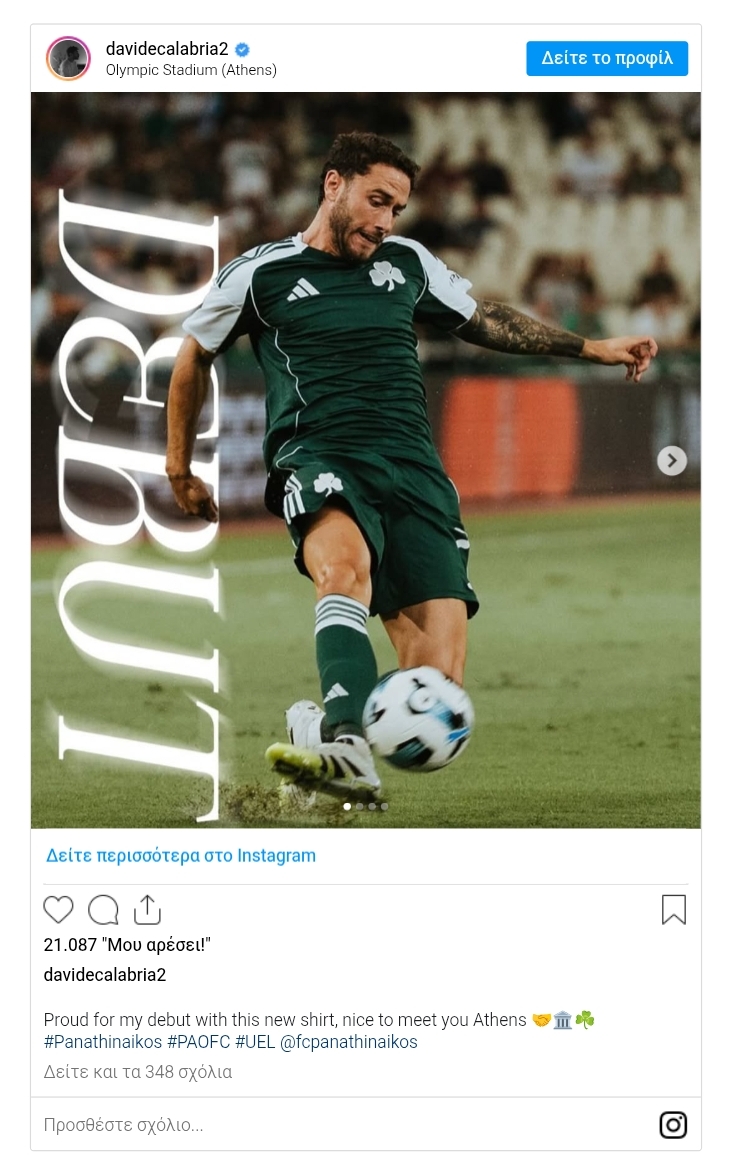The image size is (738, 1173).
Task: Like the post with the heart icon
Action: (x=59, y=909)
